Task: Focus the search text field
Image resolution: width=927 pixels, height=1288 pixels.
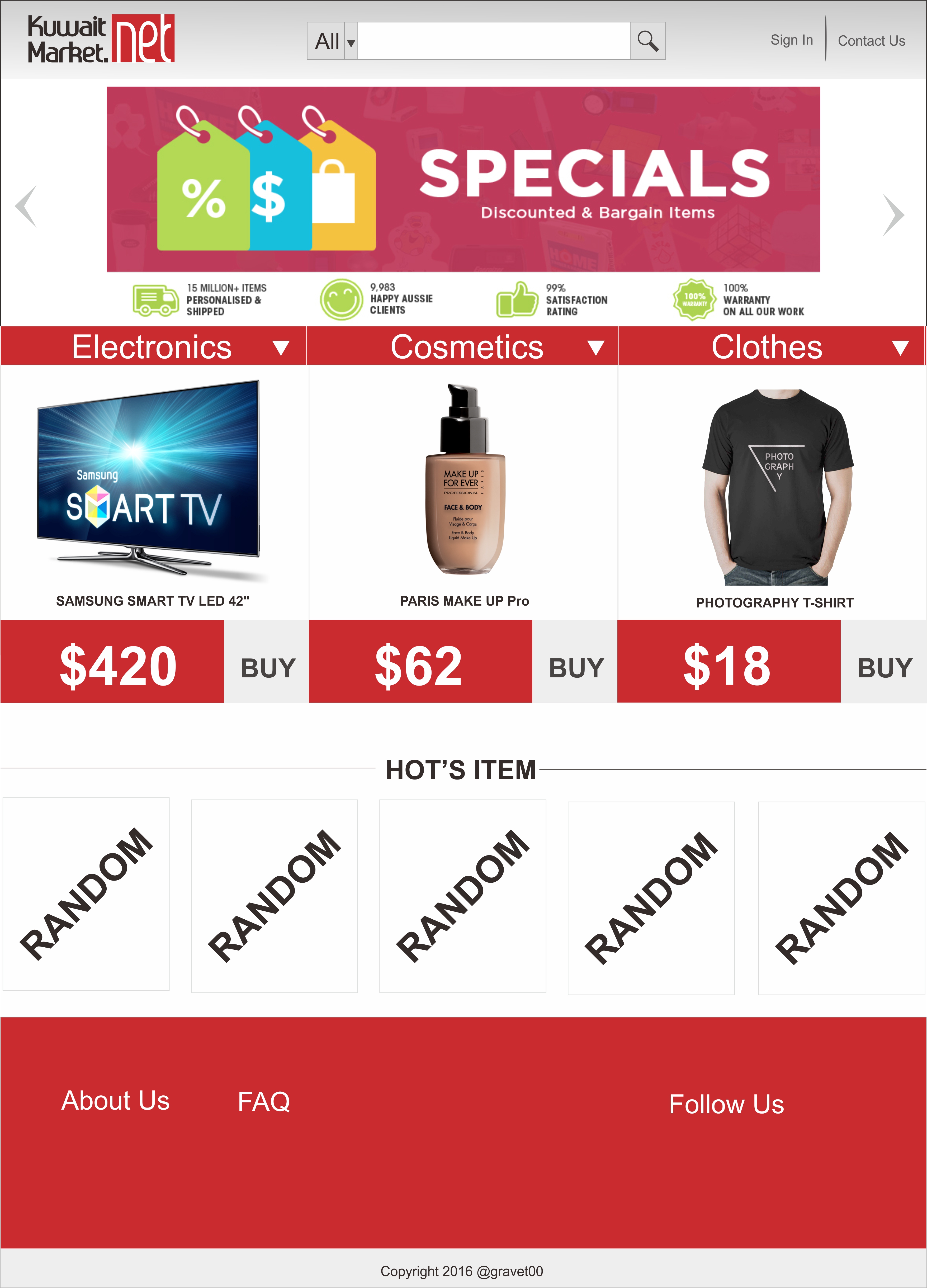Action: tap(493, 41)
